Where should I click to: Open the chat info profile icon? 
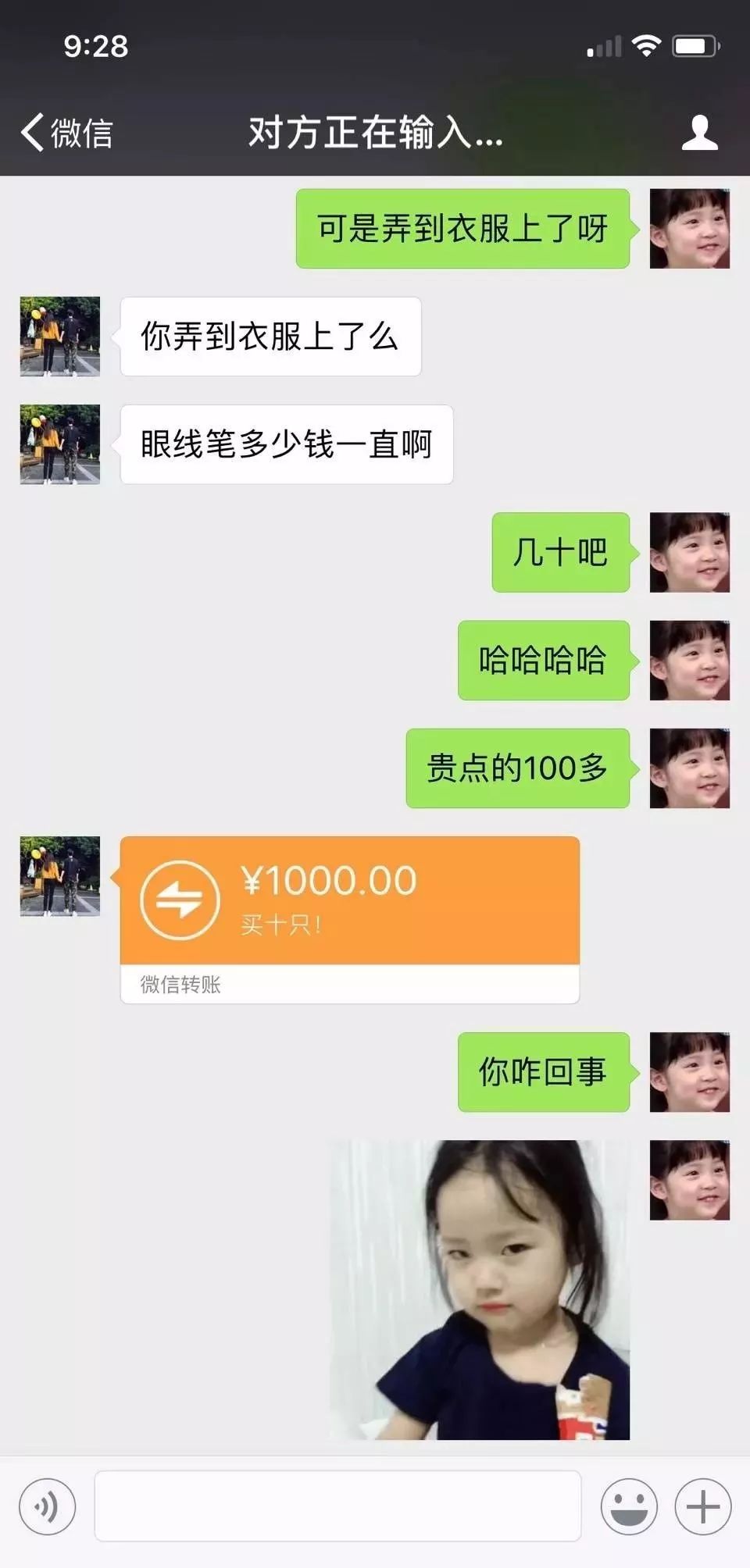[699, 132]
